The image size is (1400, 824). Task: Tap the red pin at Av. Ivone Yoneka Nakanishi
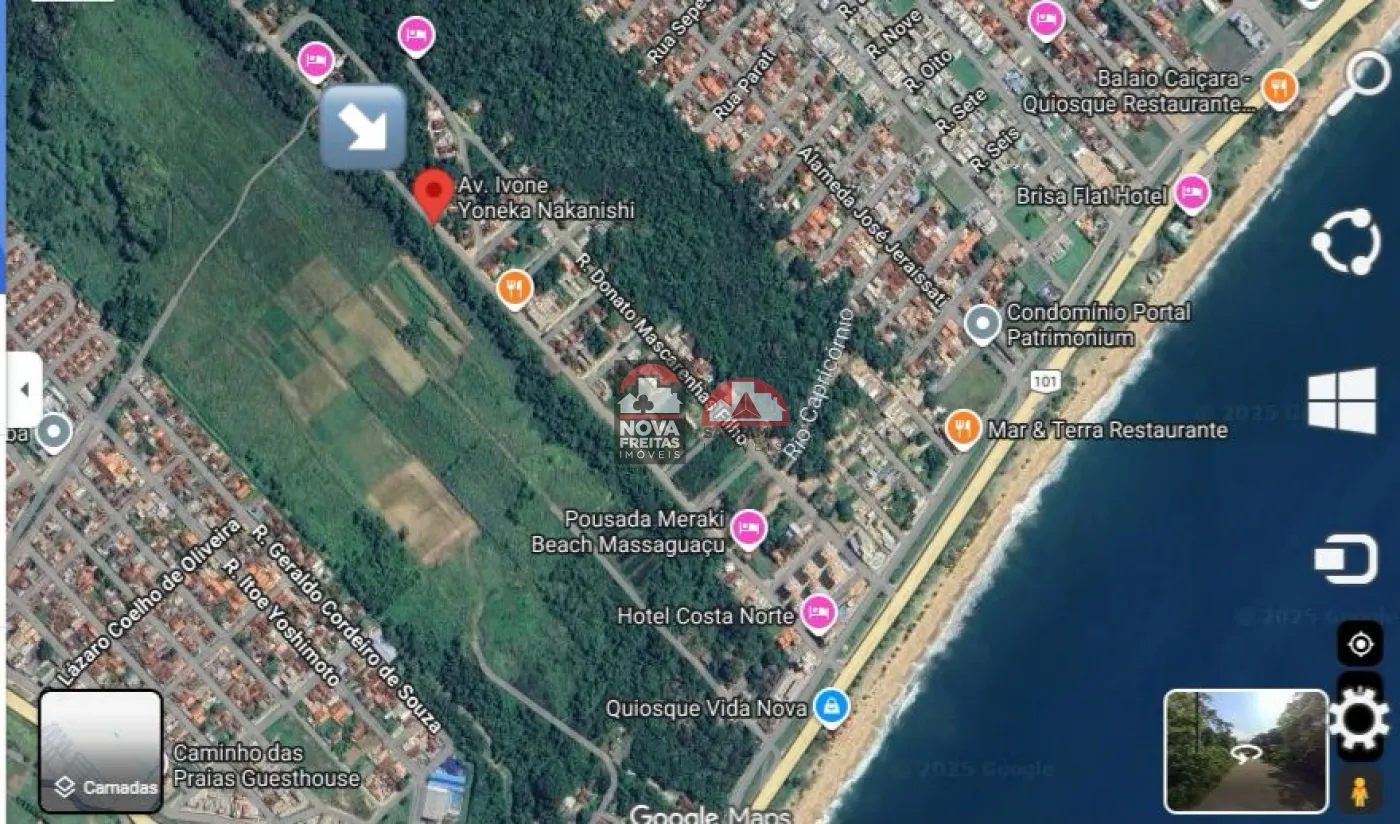433,193
